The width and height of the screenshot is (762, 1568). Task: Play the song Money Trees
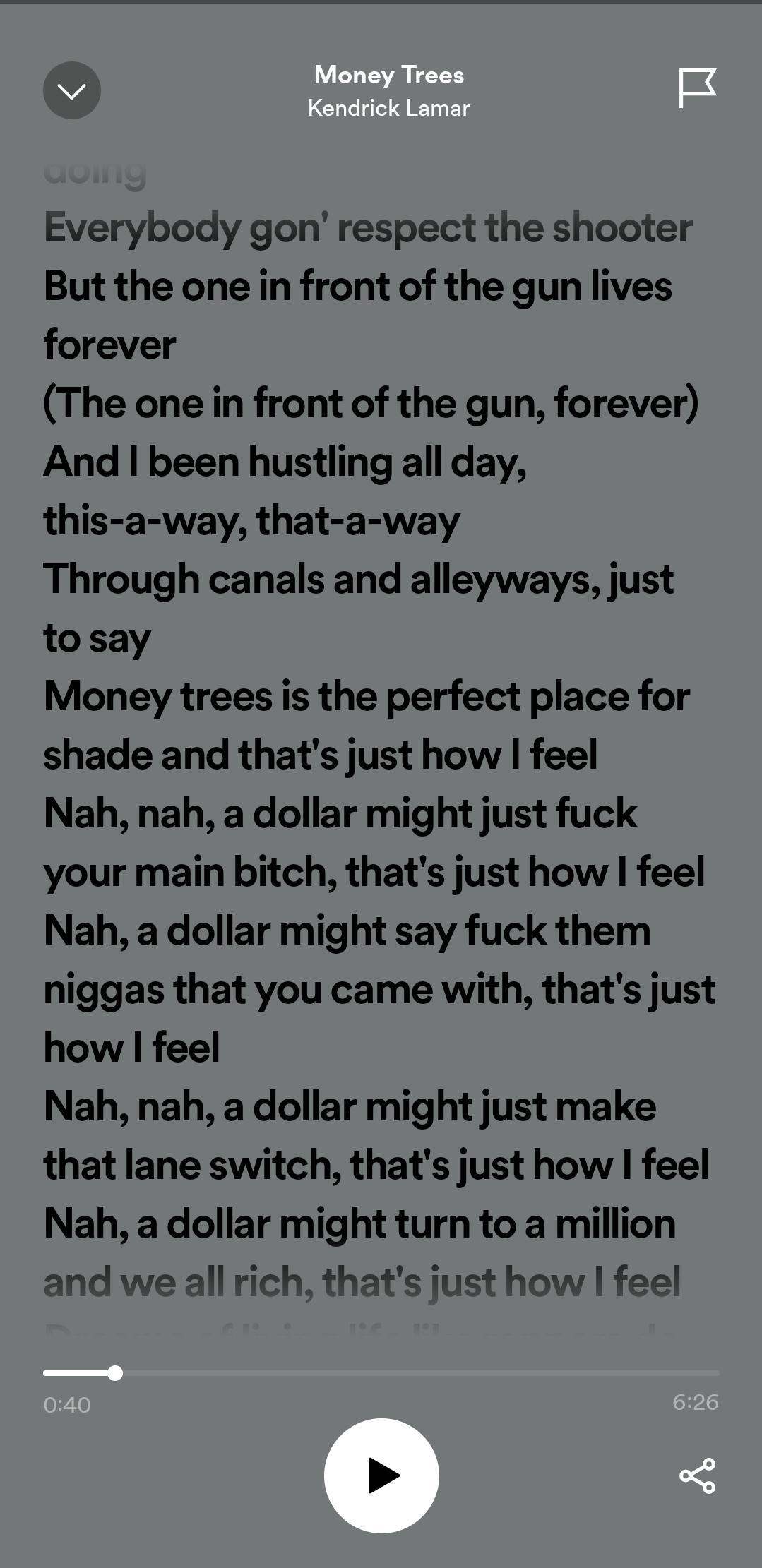click(381, 1476)
